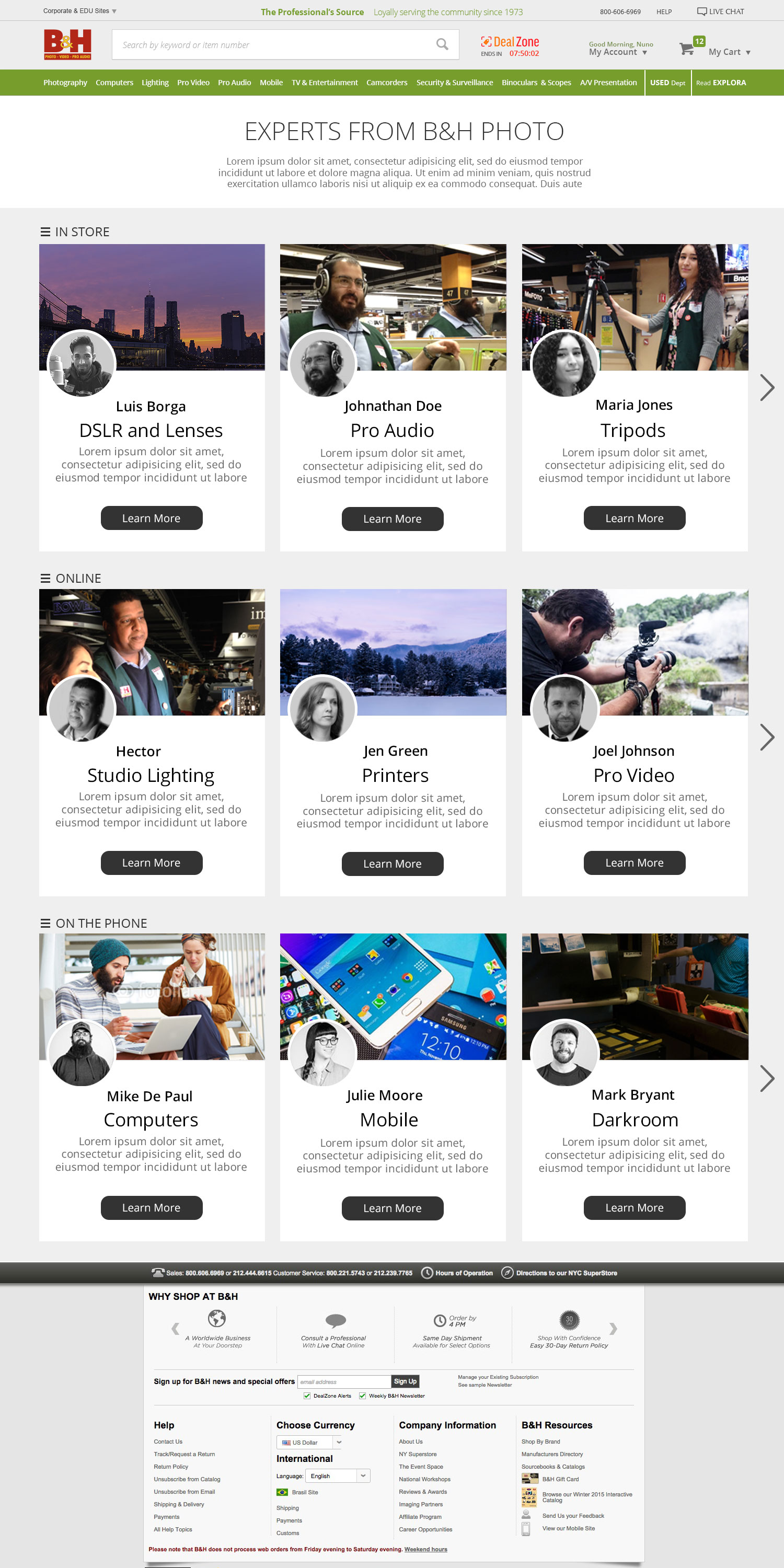Tap the Sign Up button
Viewport: 784px width, 1568px height.
405,1382
